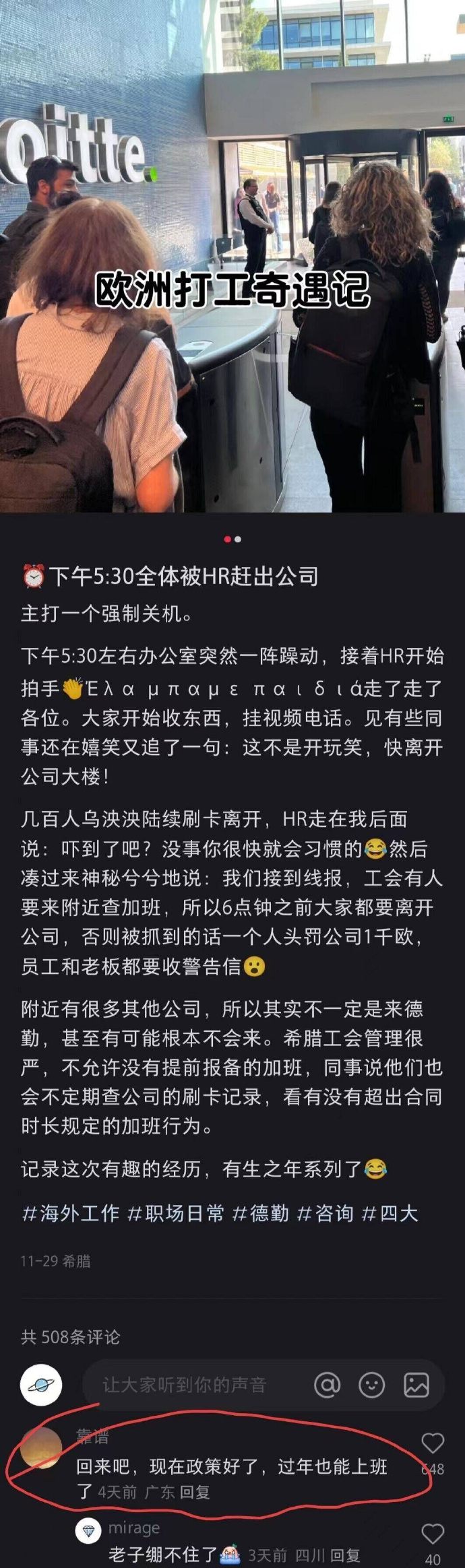
Task: Open the #德勤 hashtag
Action: [261, 1213]
